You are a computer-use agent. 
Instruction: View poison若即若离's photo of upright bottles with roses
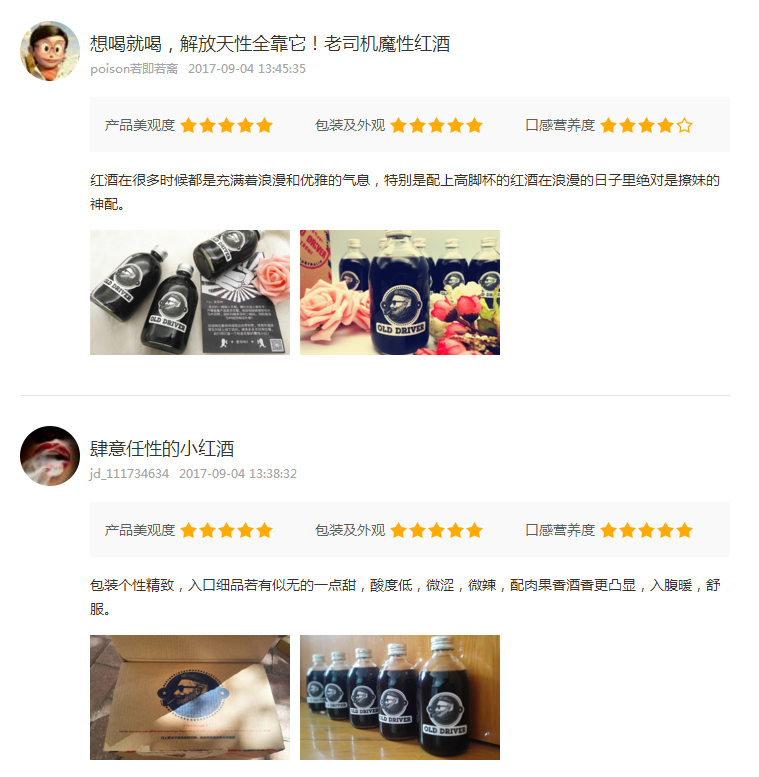click(400, 292)
